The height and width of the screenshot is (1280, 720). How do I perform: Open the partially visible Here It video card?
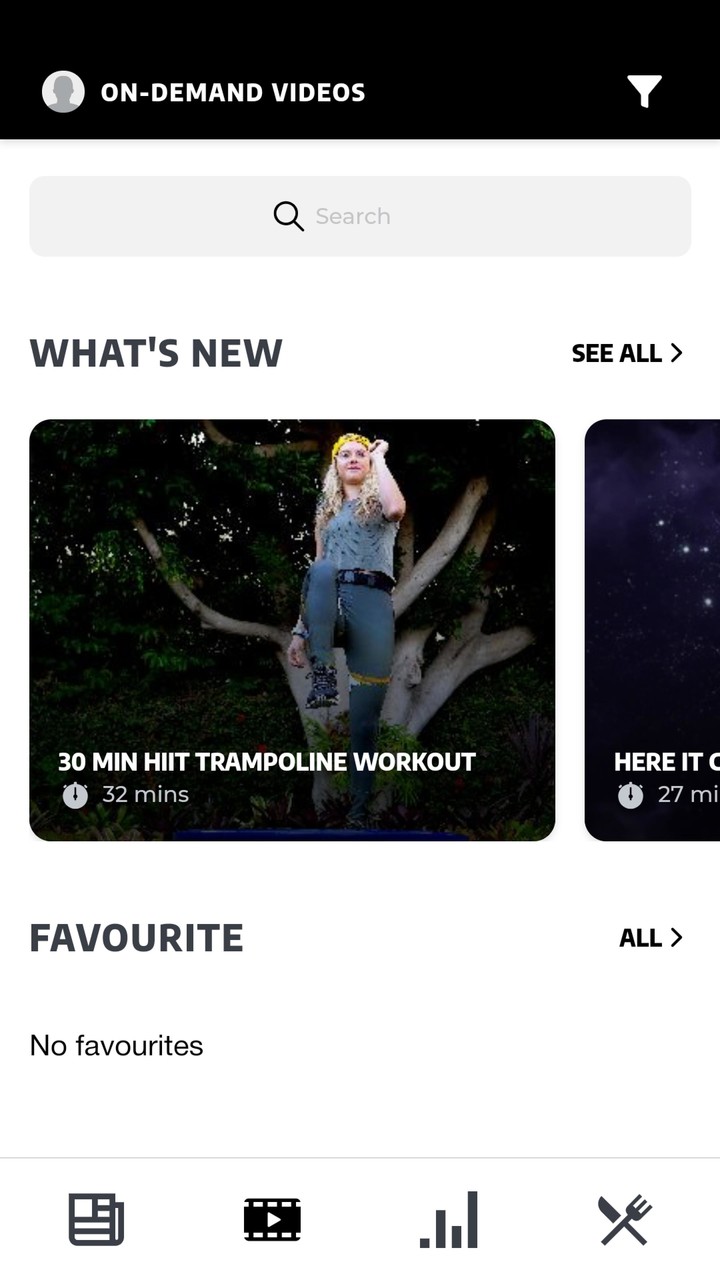654,630
